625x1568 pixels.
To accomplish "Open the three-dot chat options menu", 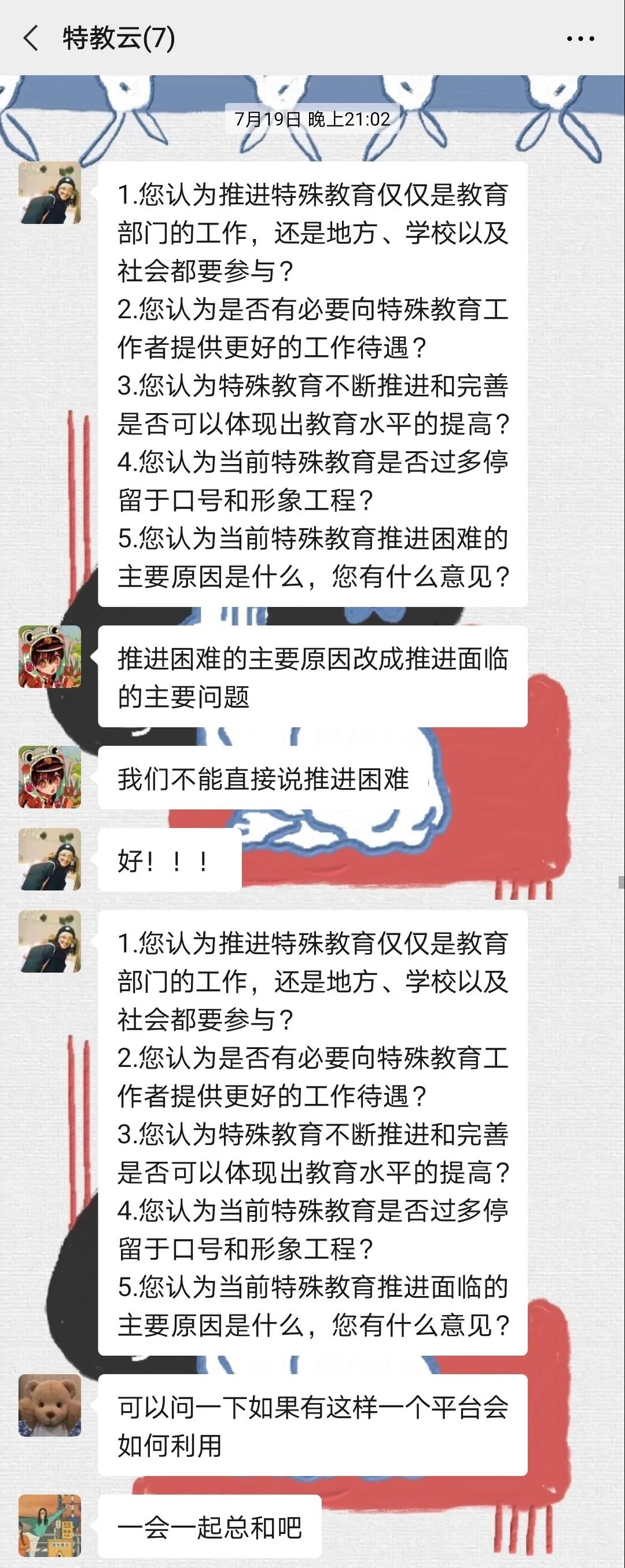I will pos(580,38).
